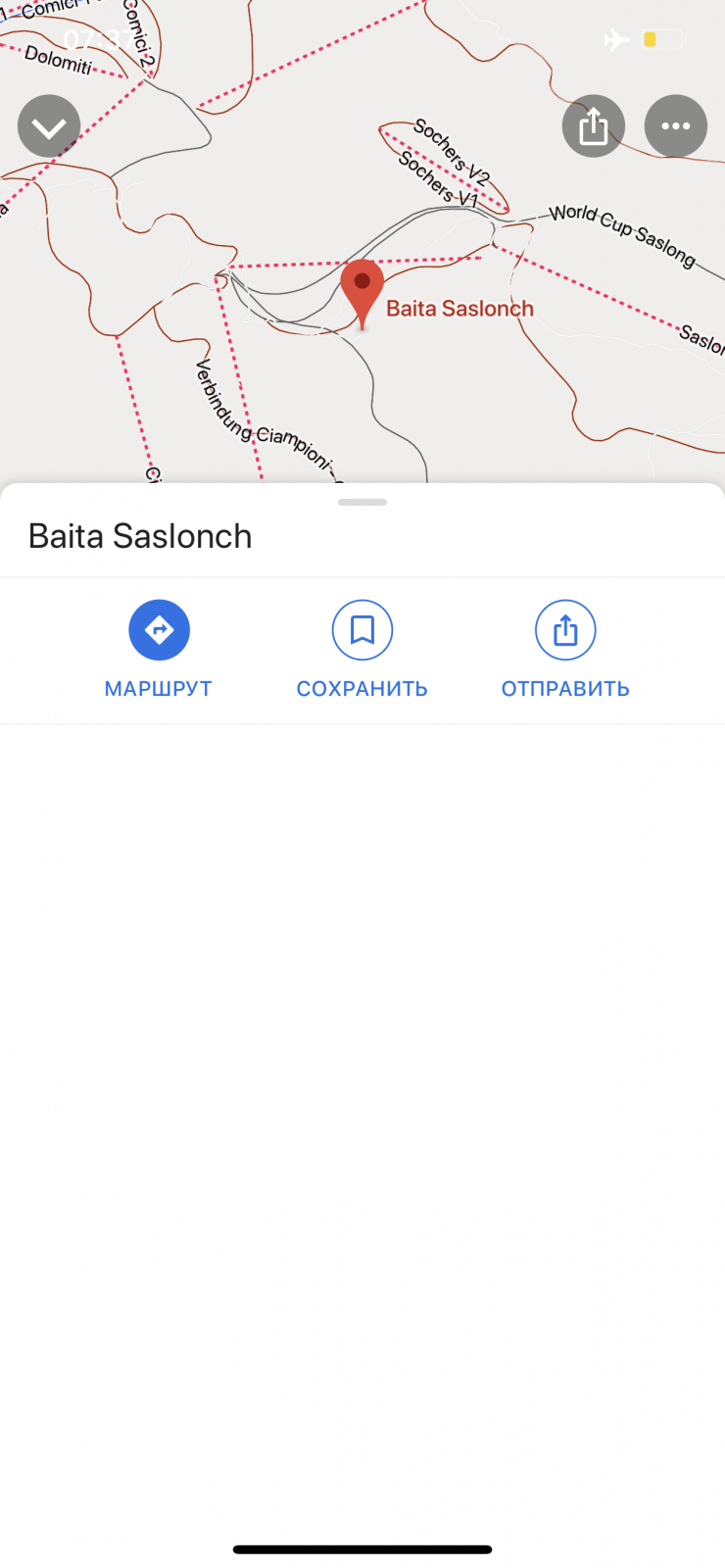725x1568 pixels.
Task: Tap the sheet drag handle to expand
Action: point(362,502)
